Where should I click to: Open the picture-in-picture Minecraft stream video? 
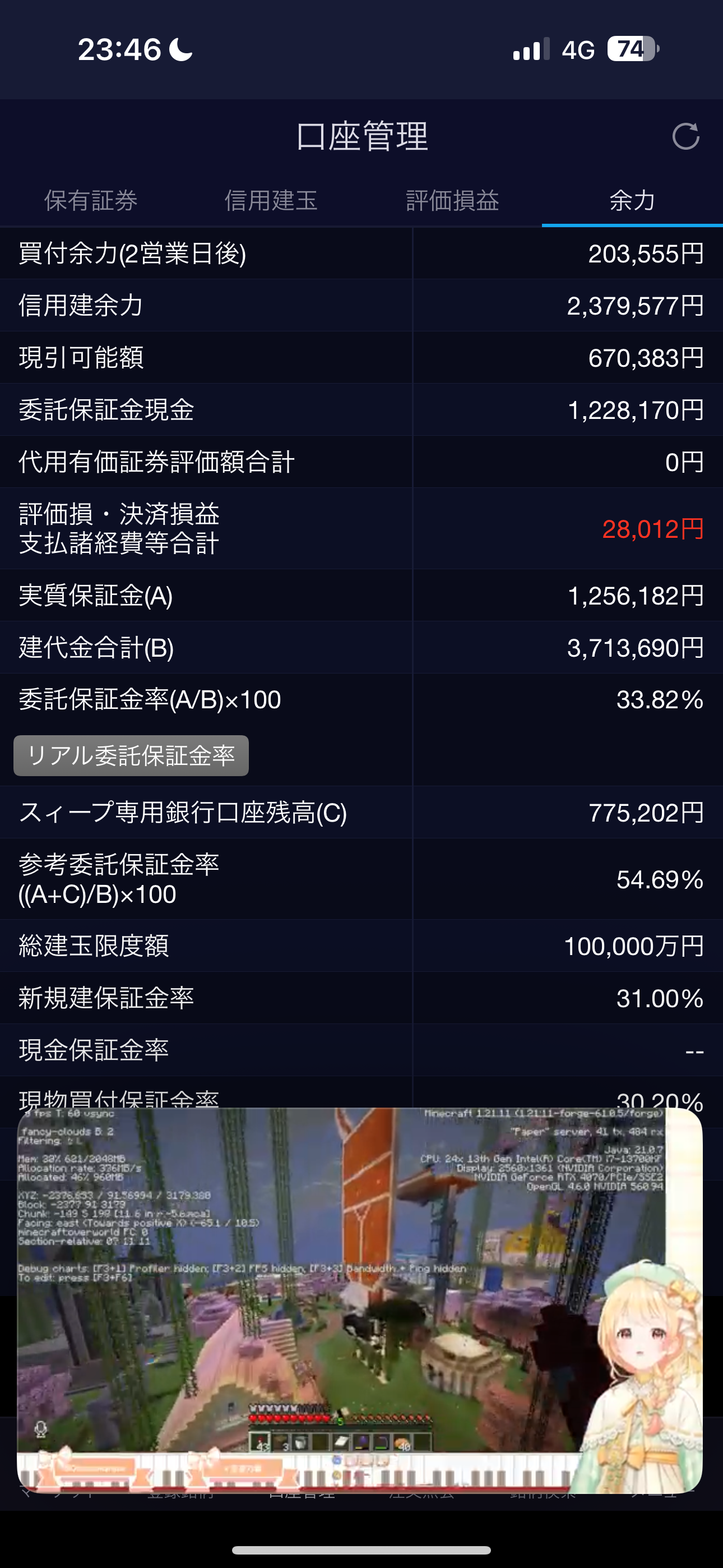(360, 1300)
